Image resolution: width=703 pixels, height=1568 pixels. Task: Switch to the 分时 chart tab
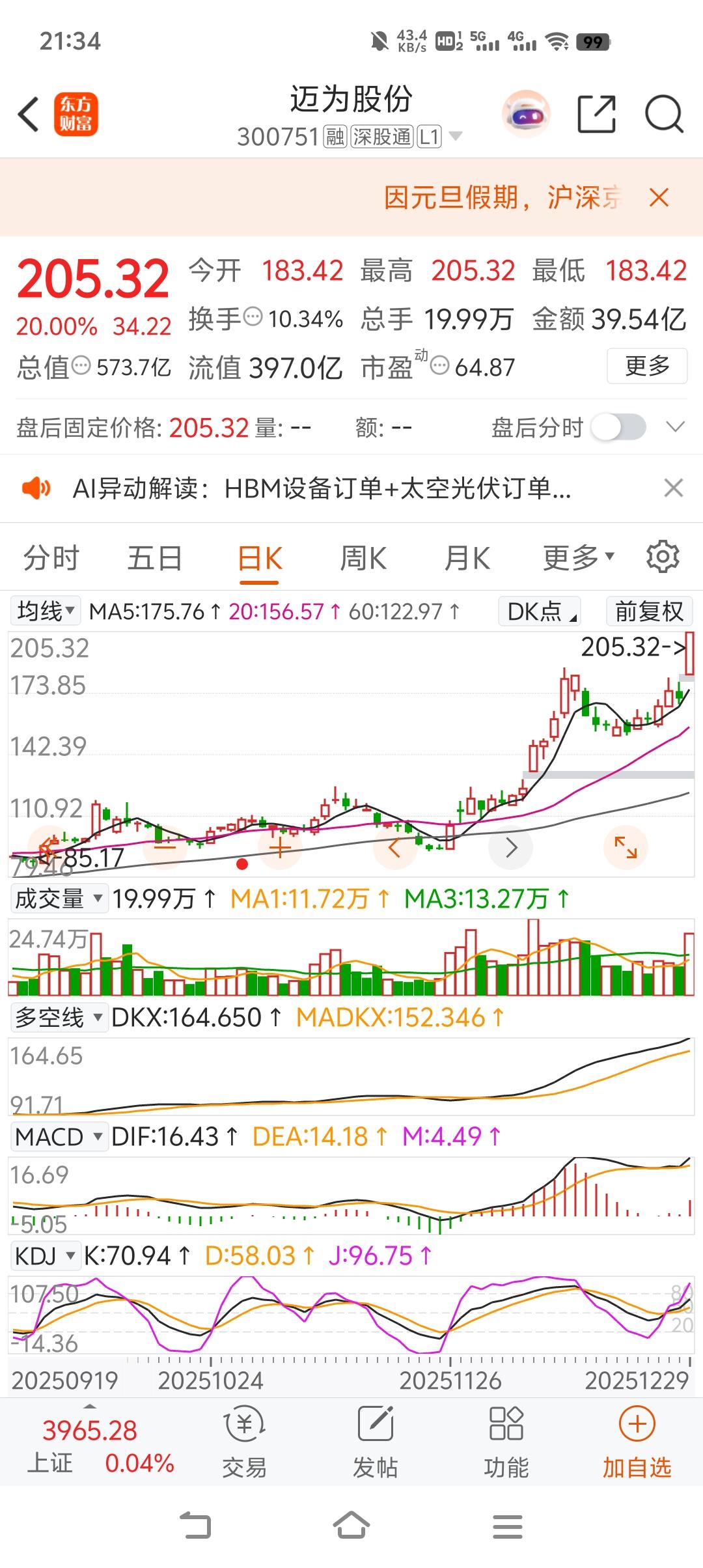[x=51, y=559]
